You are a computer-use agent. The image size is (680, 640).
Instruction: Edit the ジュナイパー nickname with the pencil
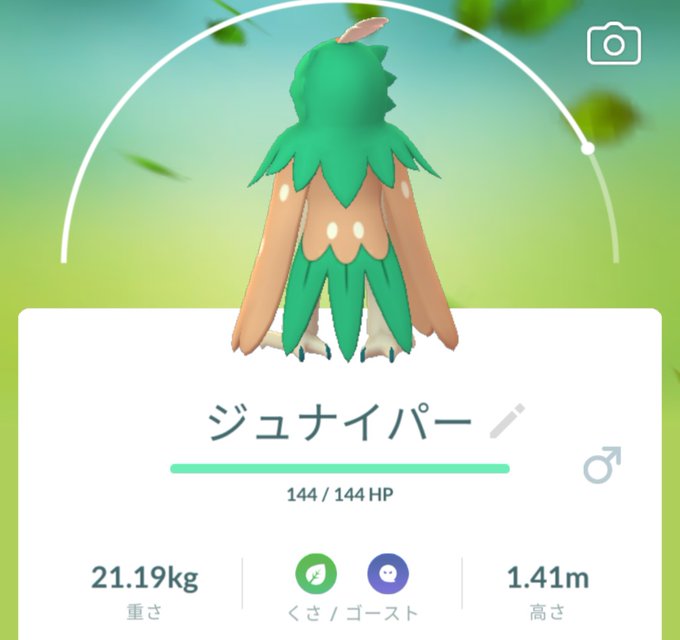click(507, 423)
